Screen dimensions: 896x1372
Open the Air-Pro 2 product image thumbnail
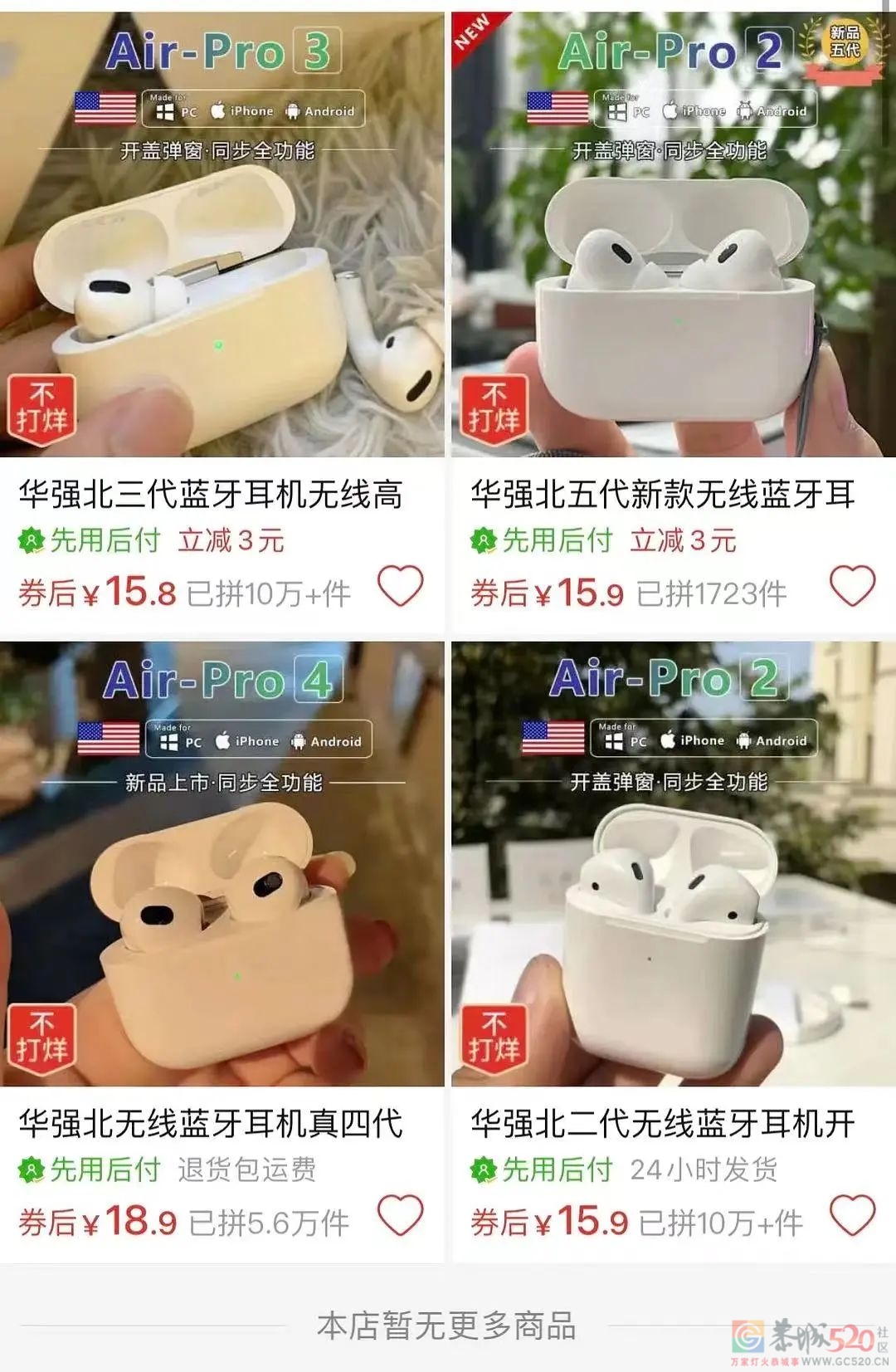672,249
